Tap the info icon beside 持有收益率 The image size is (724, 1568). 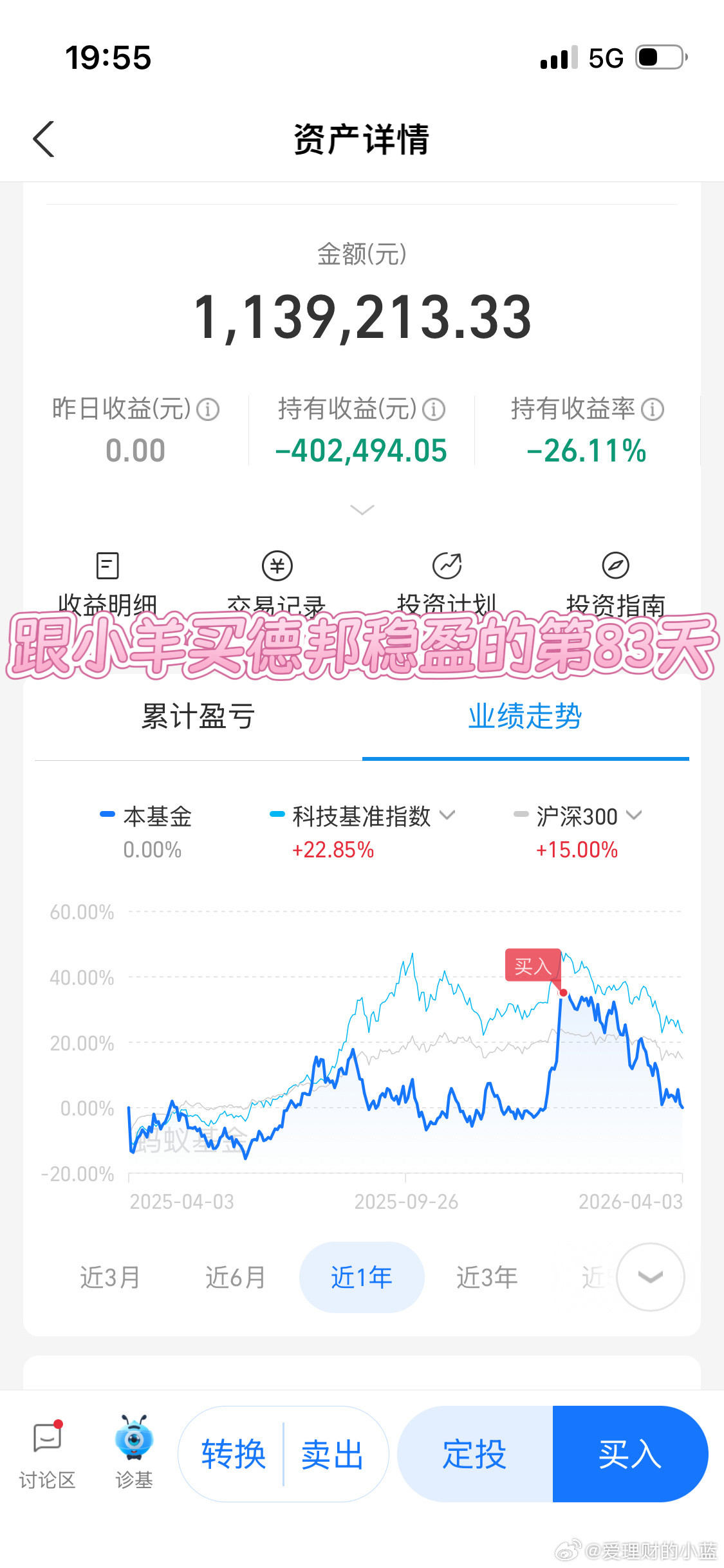pyautogui.click(x=653, y=409)
